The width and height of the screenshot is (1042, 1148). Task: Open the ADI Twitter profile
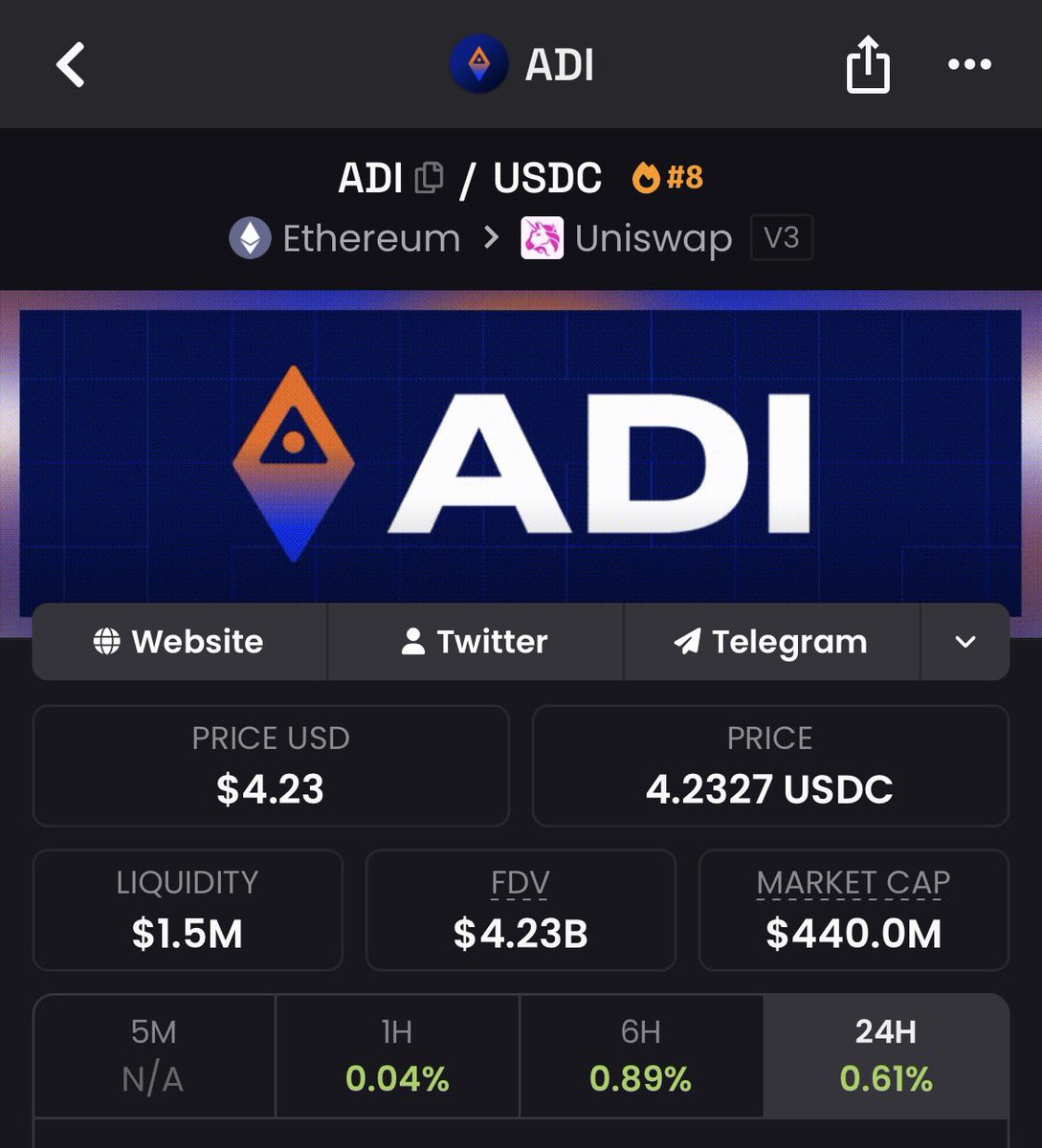pyautogui.click(x=475, y=642)
